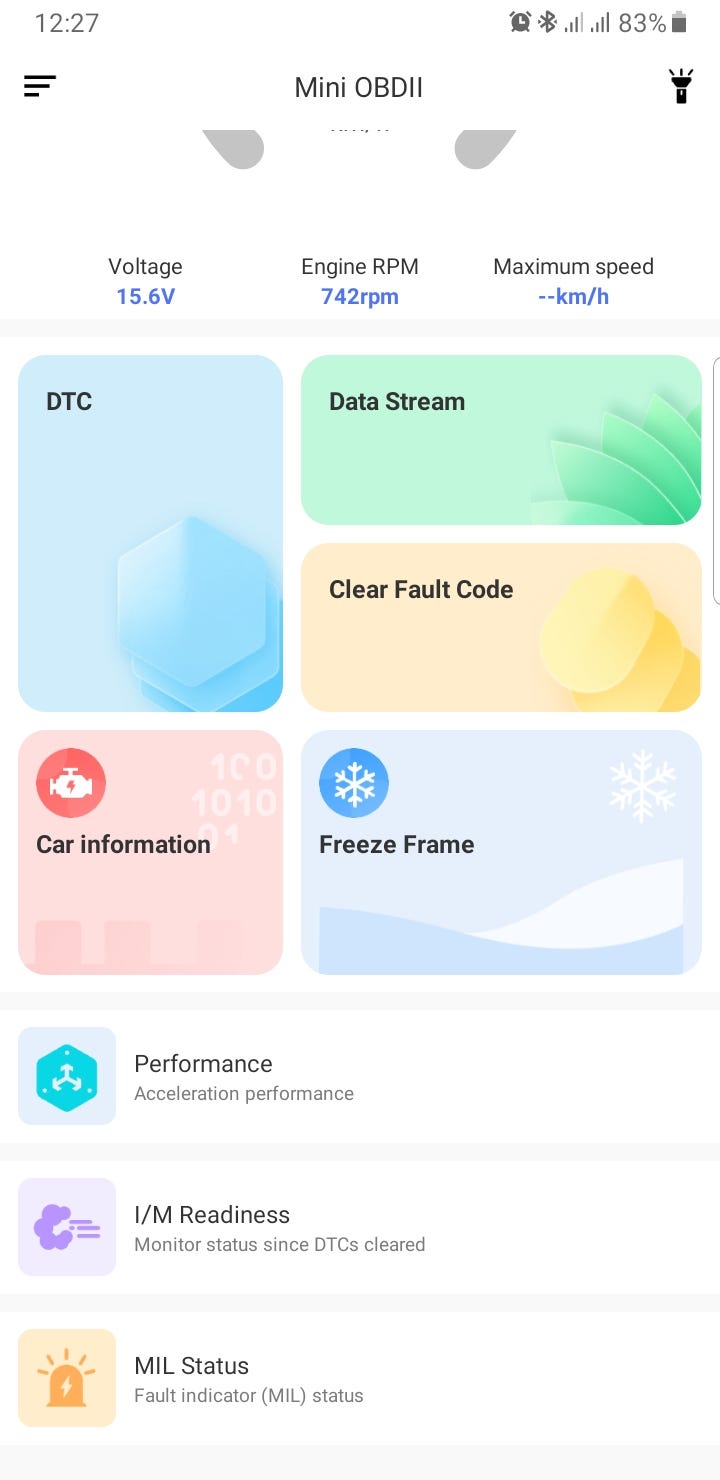720x1480 pixels.
Task: View Car information
Action: coord(150,851)
